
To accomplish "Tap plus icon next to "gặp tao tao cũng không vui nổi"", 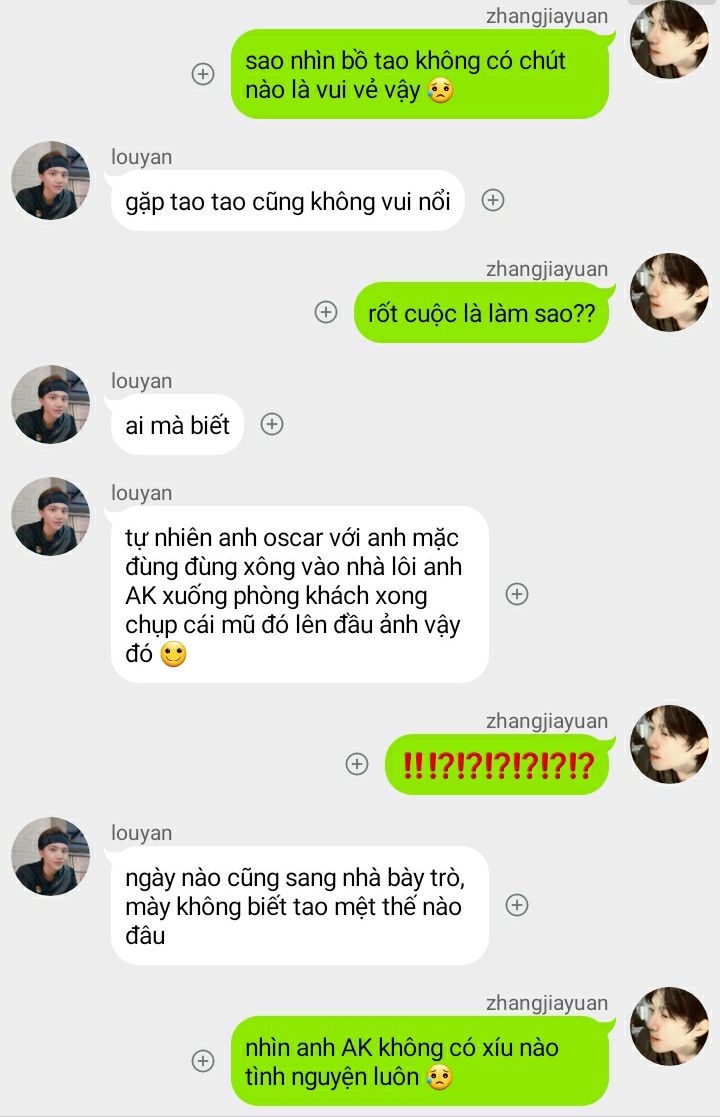I will coord(492,200).
